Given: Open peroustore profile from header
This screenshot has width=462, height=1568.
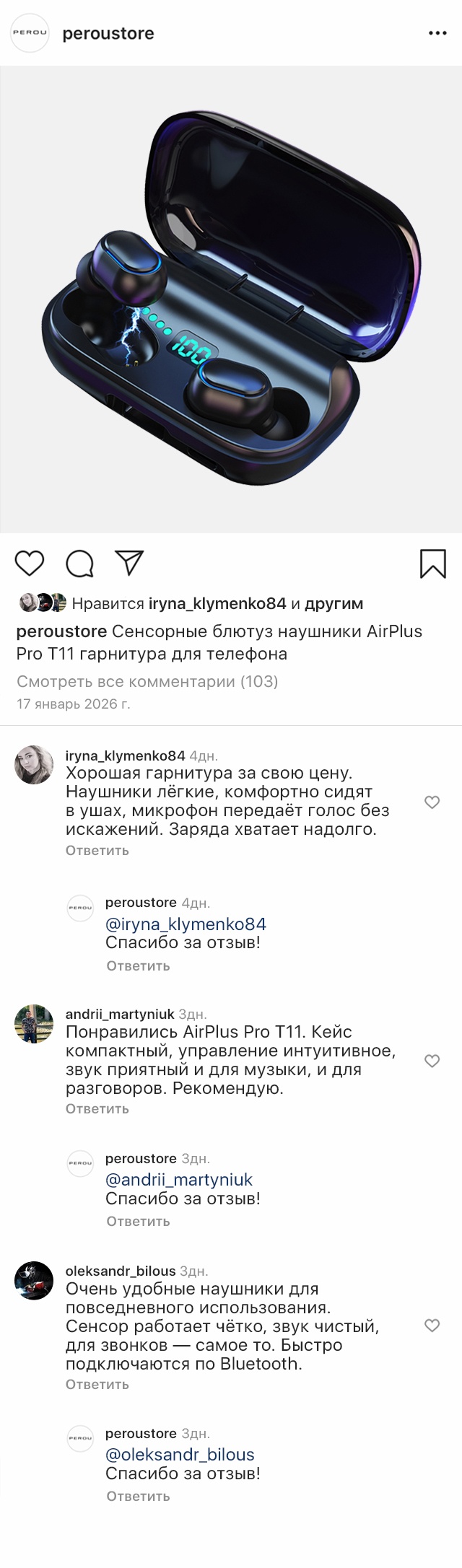Looking at the screenshot, I should [x=108, y=33].
